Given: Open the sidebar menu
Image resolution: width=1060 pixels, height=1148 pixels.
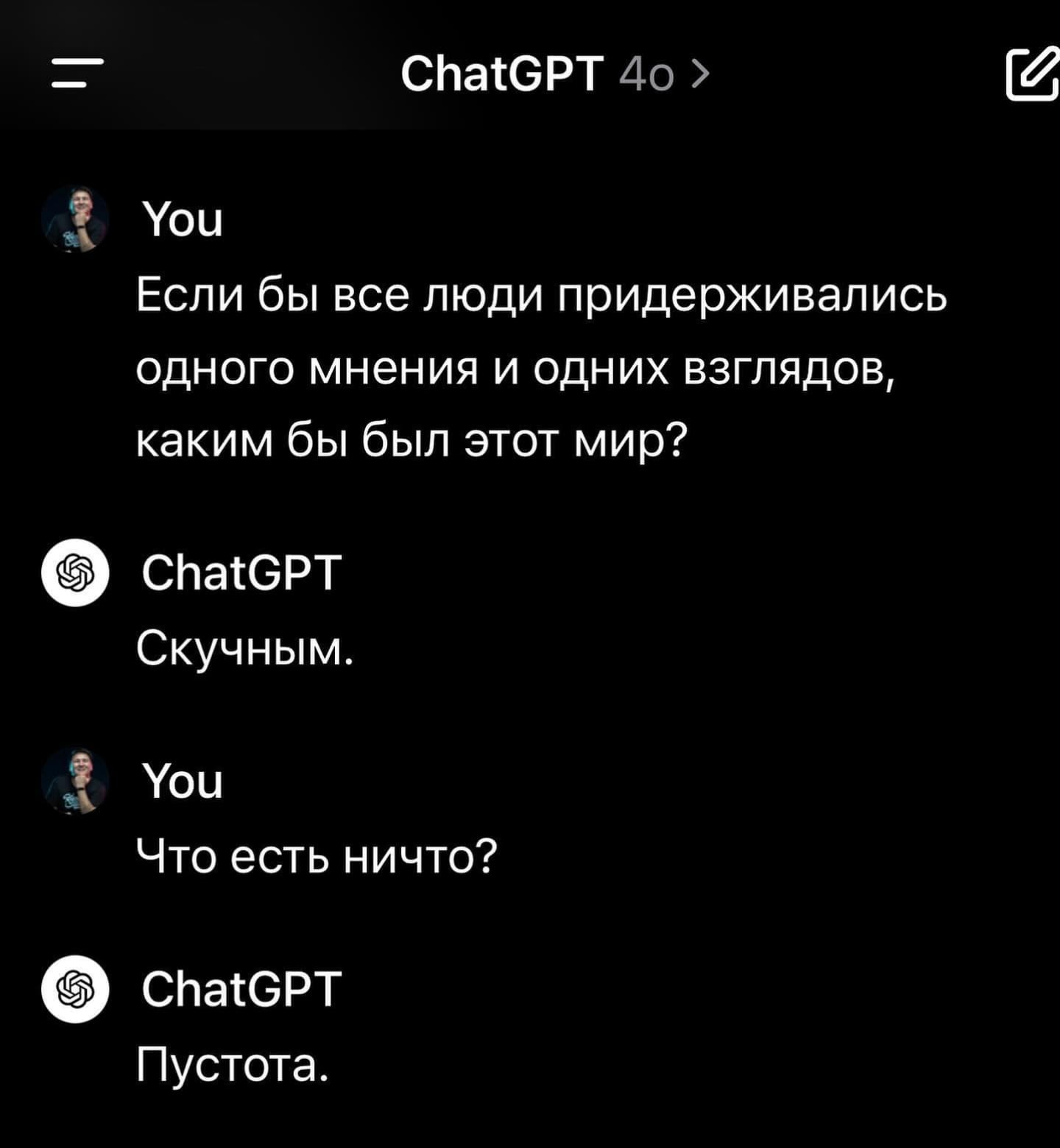Looking at the screenshot, I should [77, 74].
